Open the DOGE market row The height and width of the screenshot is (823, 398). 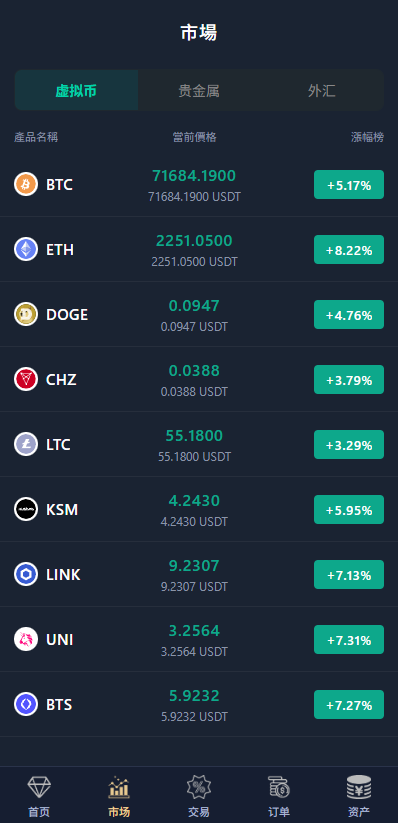[199, 314]
